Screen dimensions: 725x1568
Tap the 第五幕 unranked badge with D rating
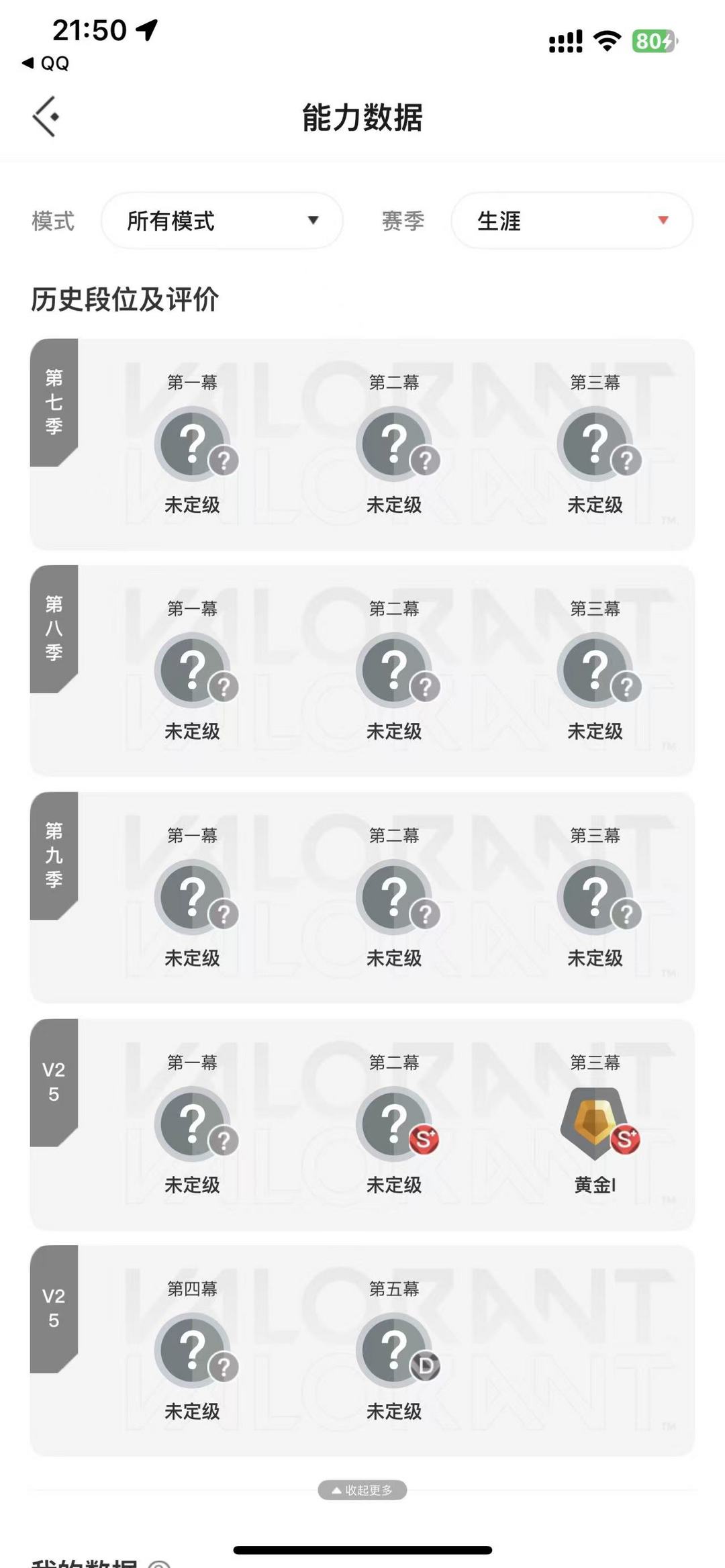tap(395, 1351)
